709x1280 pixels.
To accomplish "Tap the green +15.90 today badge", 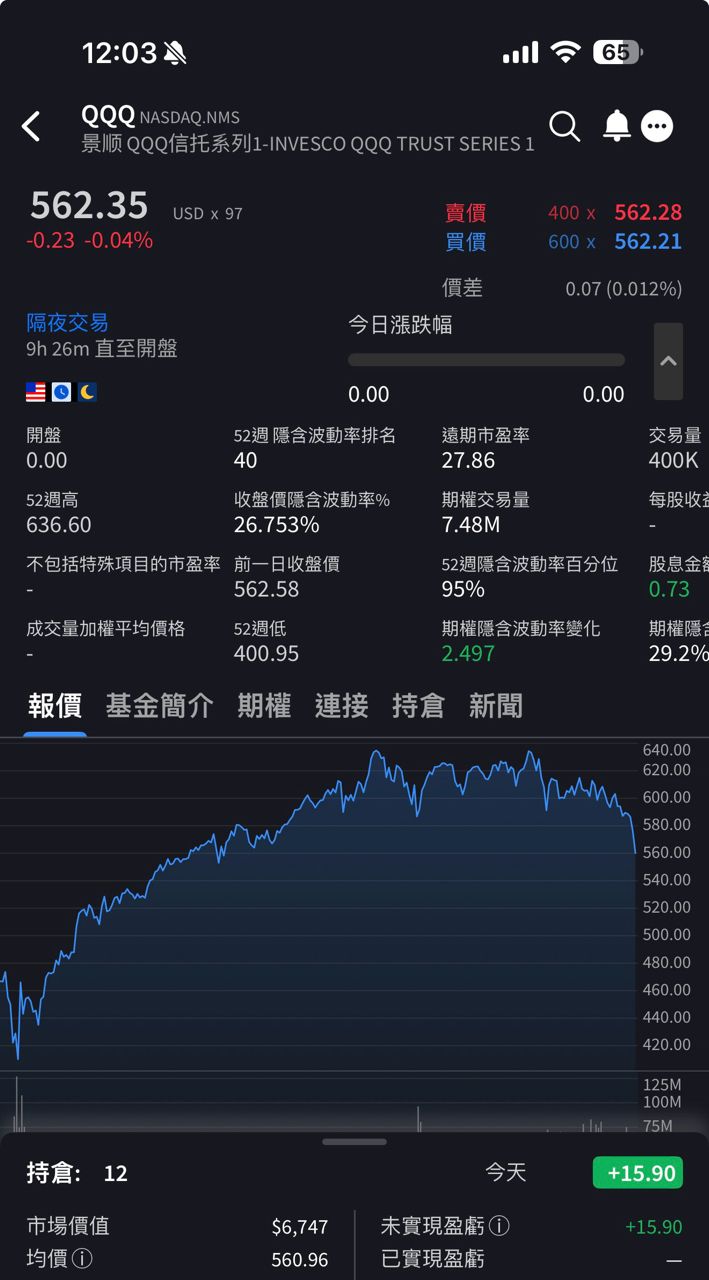I will tap(637, 1173).
